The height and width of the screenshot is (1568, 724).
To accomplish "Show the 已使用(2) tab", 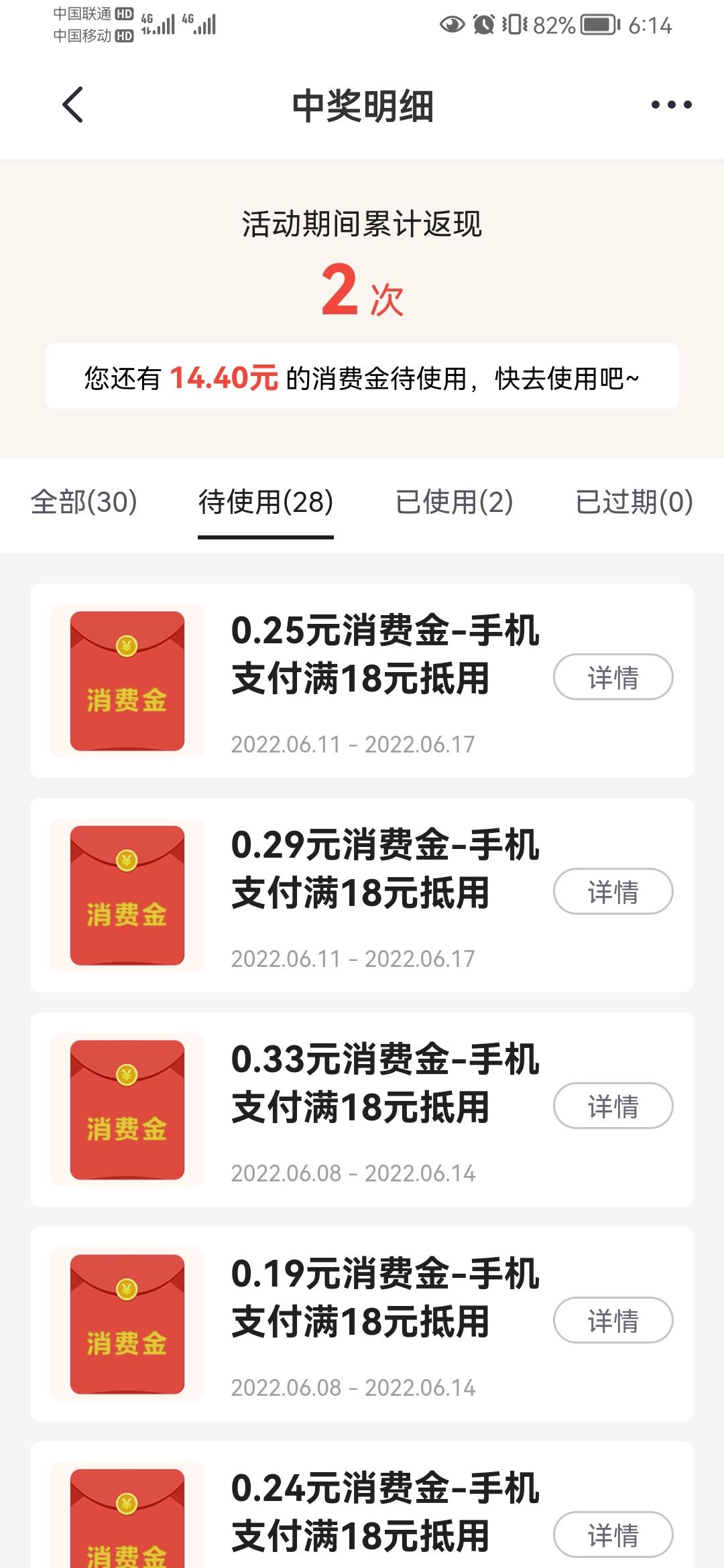I will coord(454,501).
